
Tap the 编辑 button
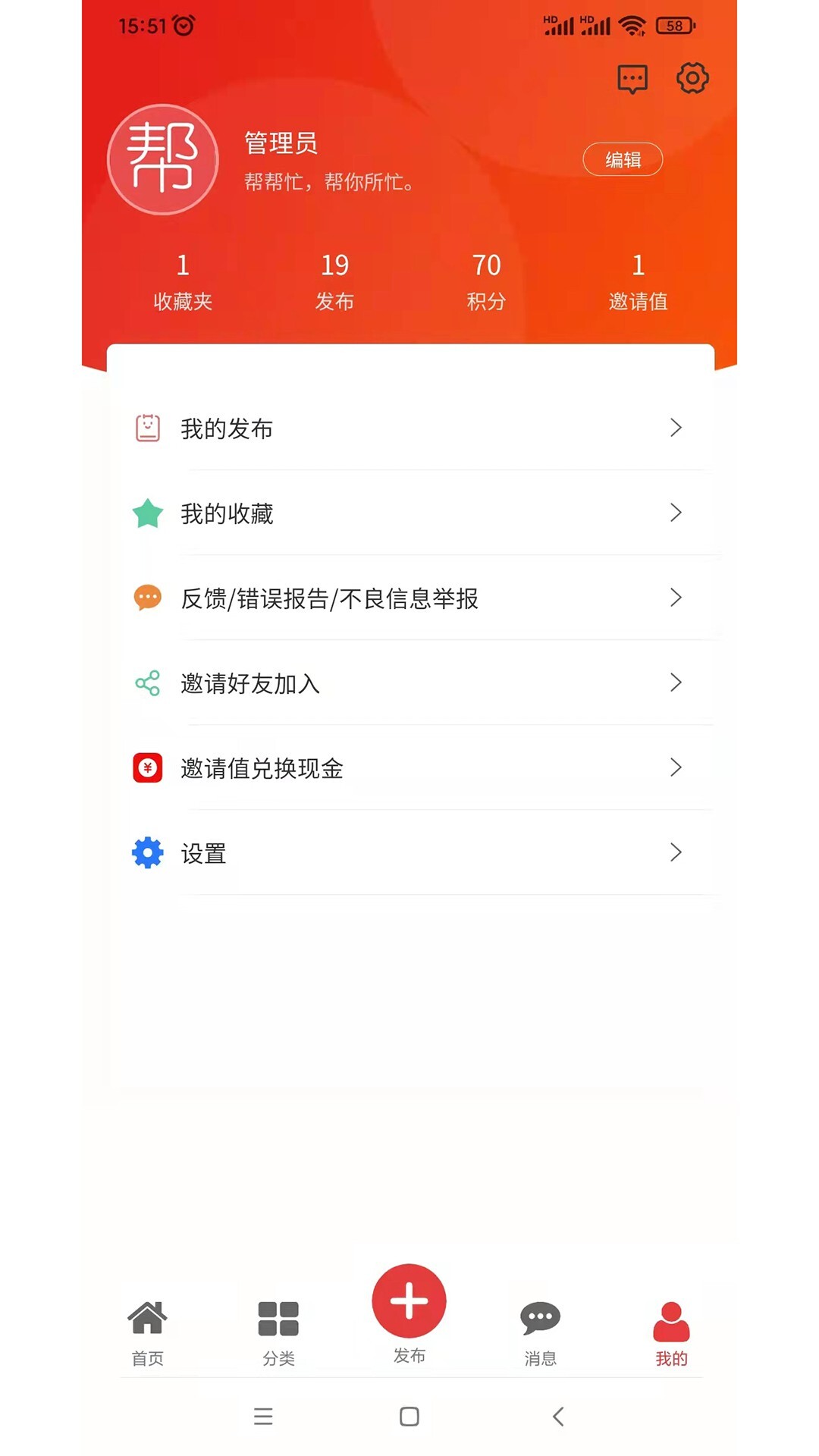[623, 159]
